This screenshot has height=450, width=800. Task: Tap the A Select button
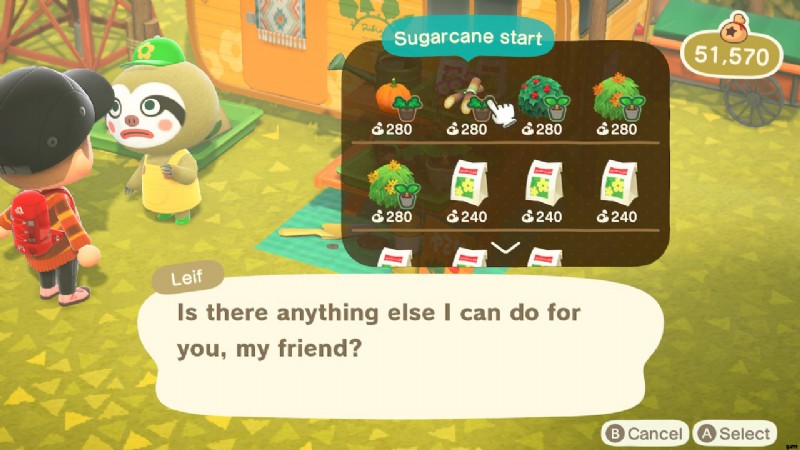[x=735, y=433]
